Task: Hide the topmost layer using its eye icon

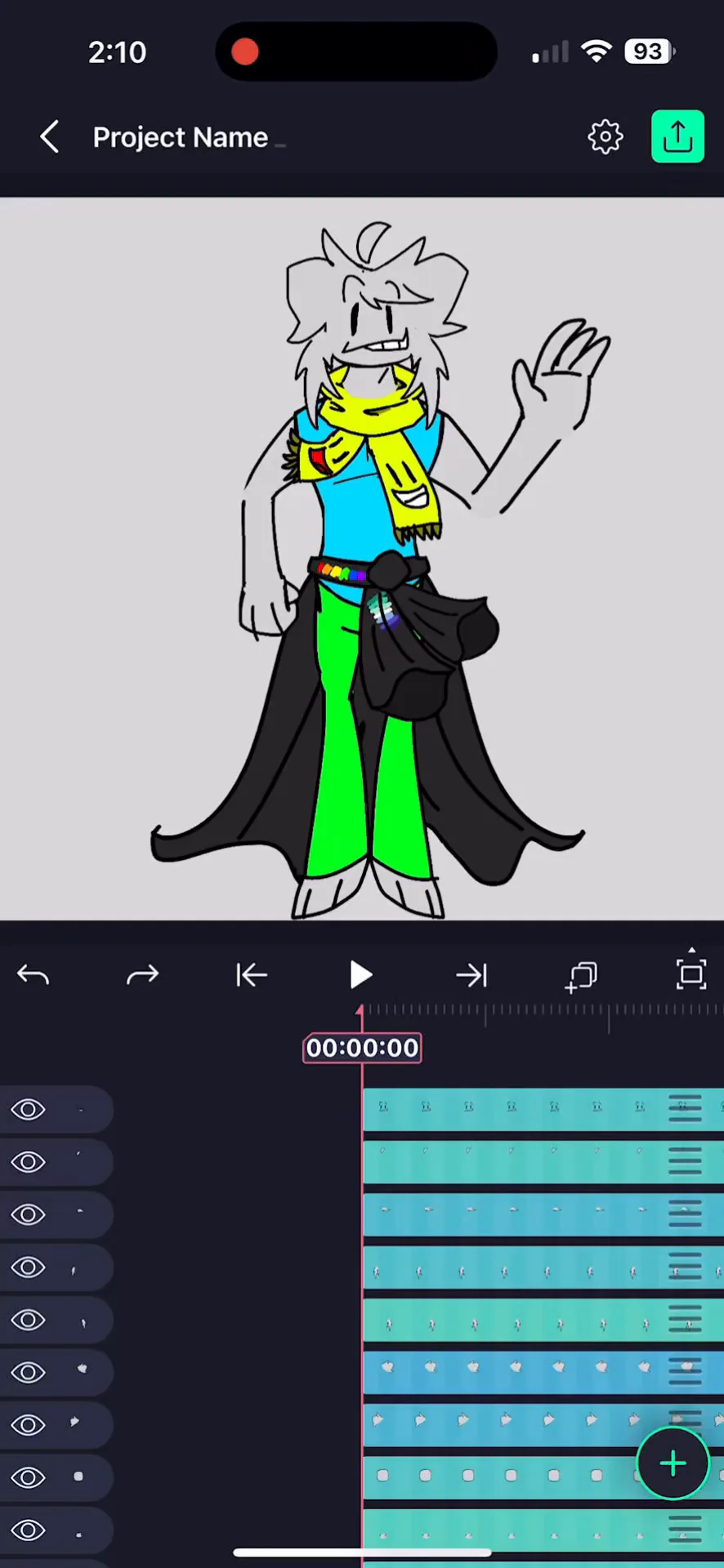Action: (x=29, y=1110)
